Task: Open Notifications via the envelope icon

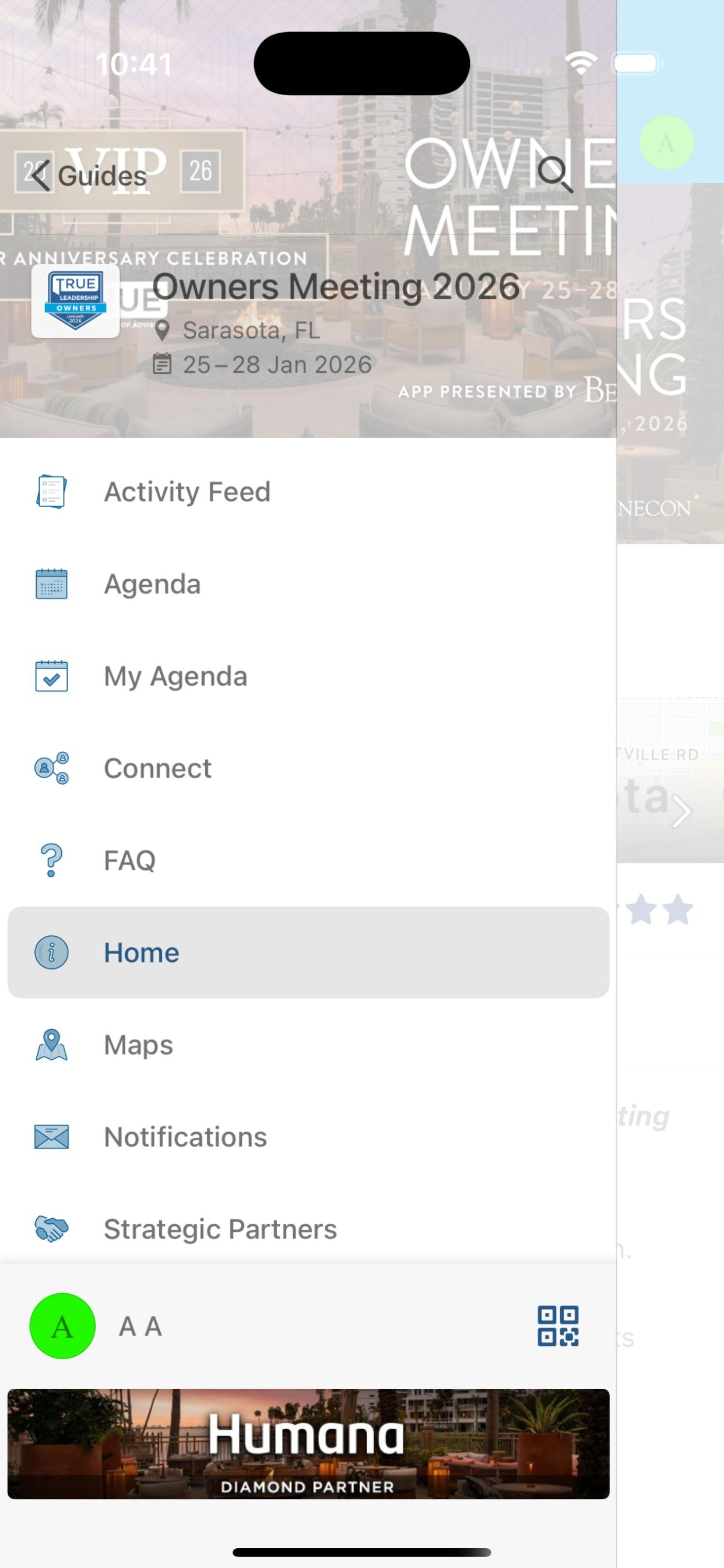Action: coord(51,1136)
